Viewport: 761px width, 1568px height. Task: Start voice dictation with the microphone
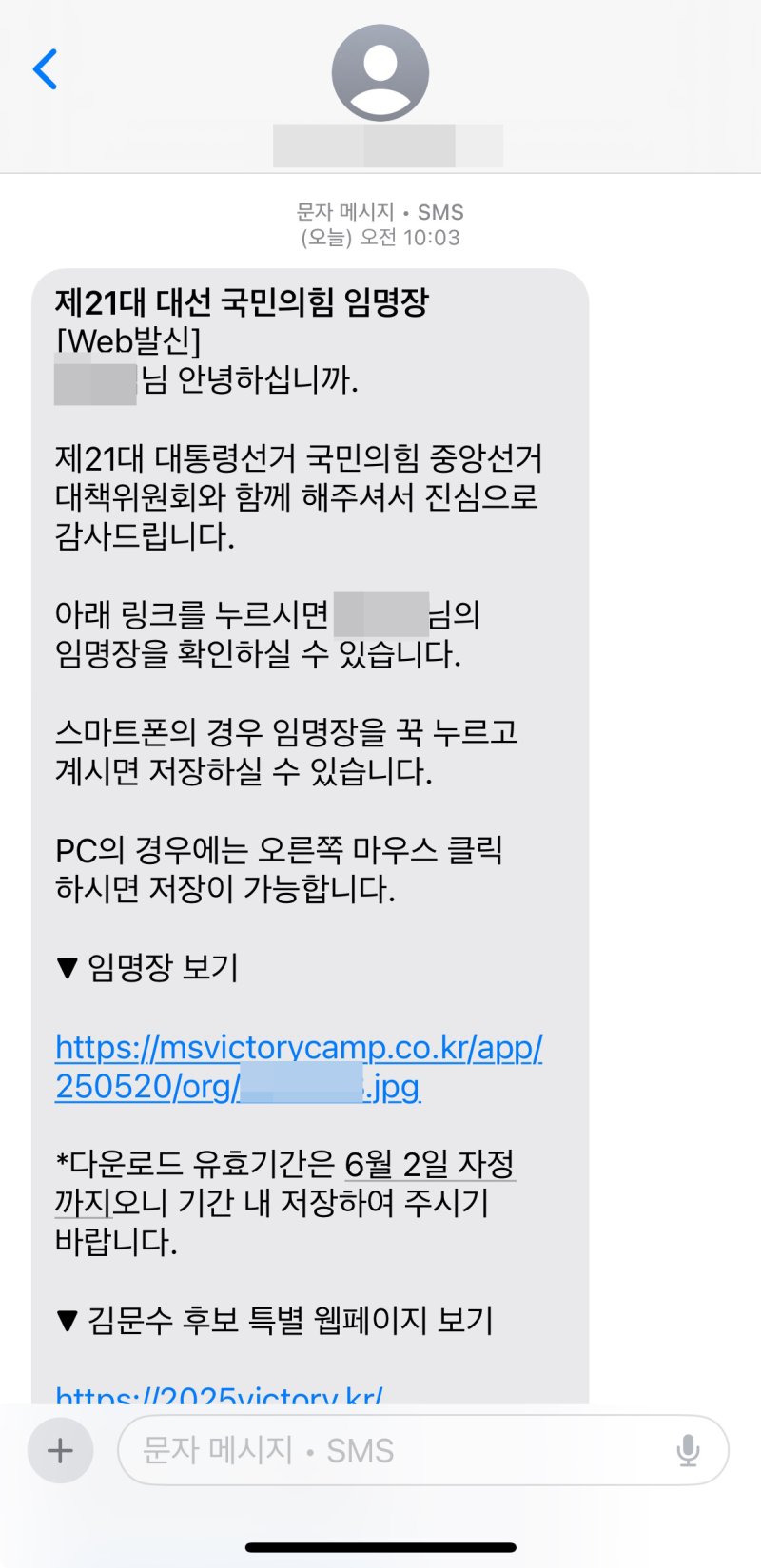coord(688,1450)
